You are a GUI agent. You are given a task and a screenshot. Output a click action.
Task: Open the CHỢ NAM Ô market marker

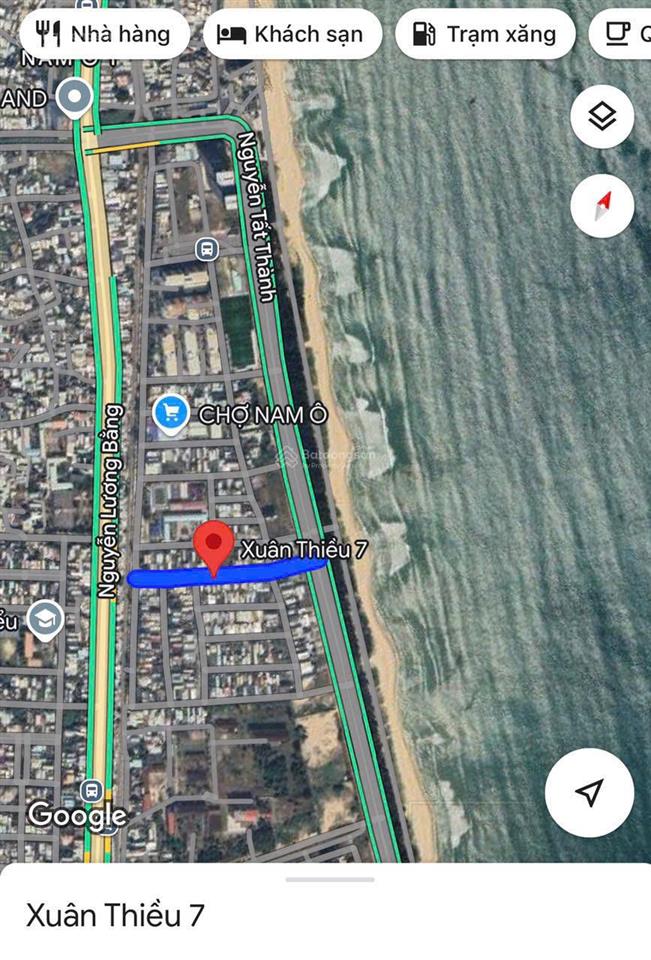point(170,412)
